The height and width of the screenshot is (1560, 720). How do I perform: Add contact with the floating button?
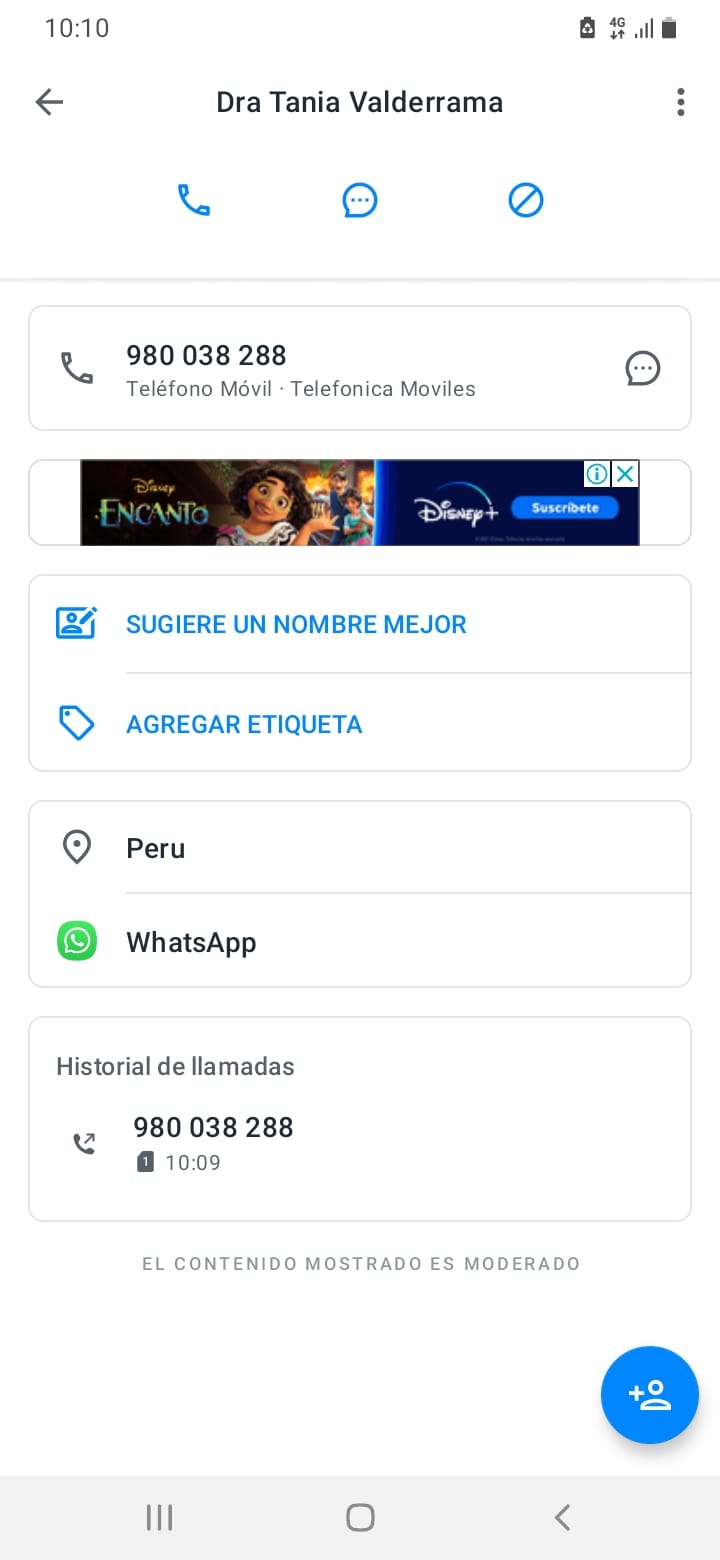[x=650, y=1395]
